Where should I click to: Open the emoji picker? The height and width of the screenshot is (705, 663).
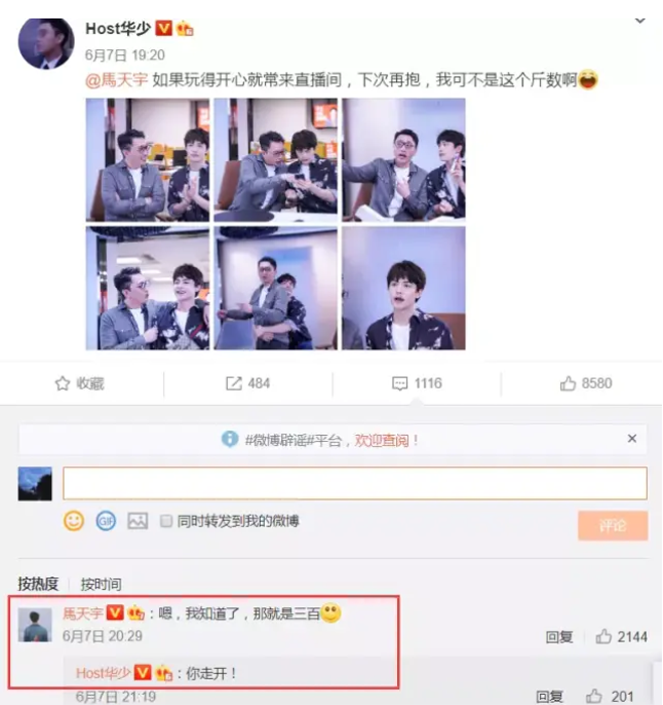pos(73,521)
